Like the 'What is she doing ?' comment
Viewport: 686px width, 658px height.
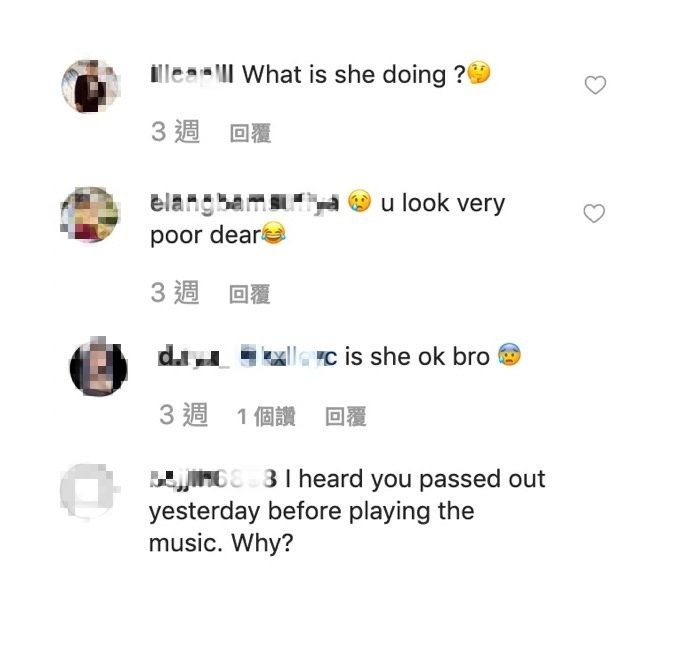[595, 86]
